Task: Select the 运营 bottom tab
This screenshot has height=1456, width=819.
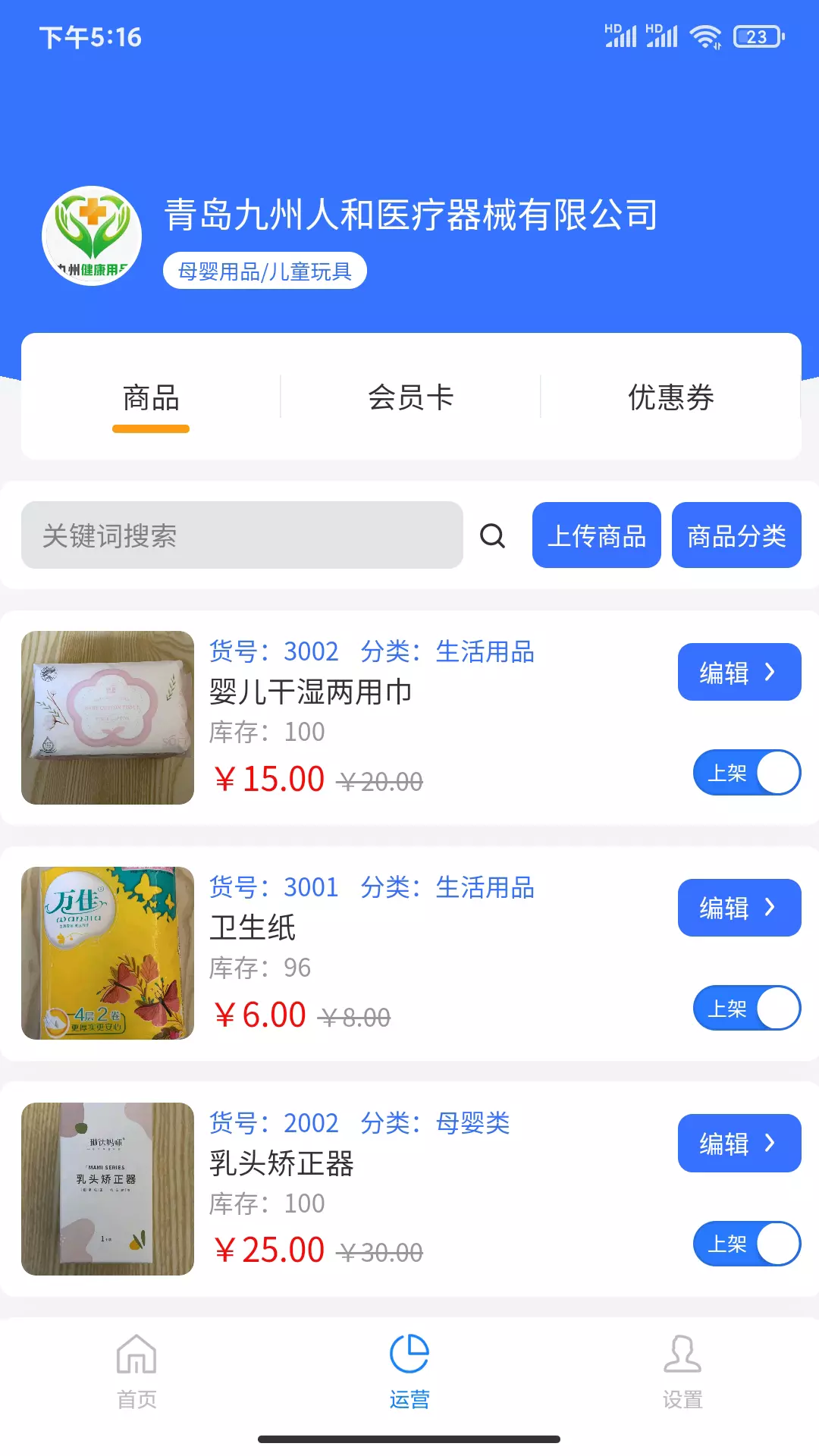Action: pyautogui.click(x=409, y=1371)
